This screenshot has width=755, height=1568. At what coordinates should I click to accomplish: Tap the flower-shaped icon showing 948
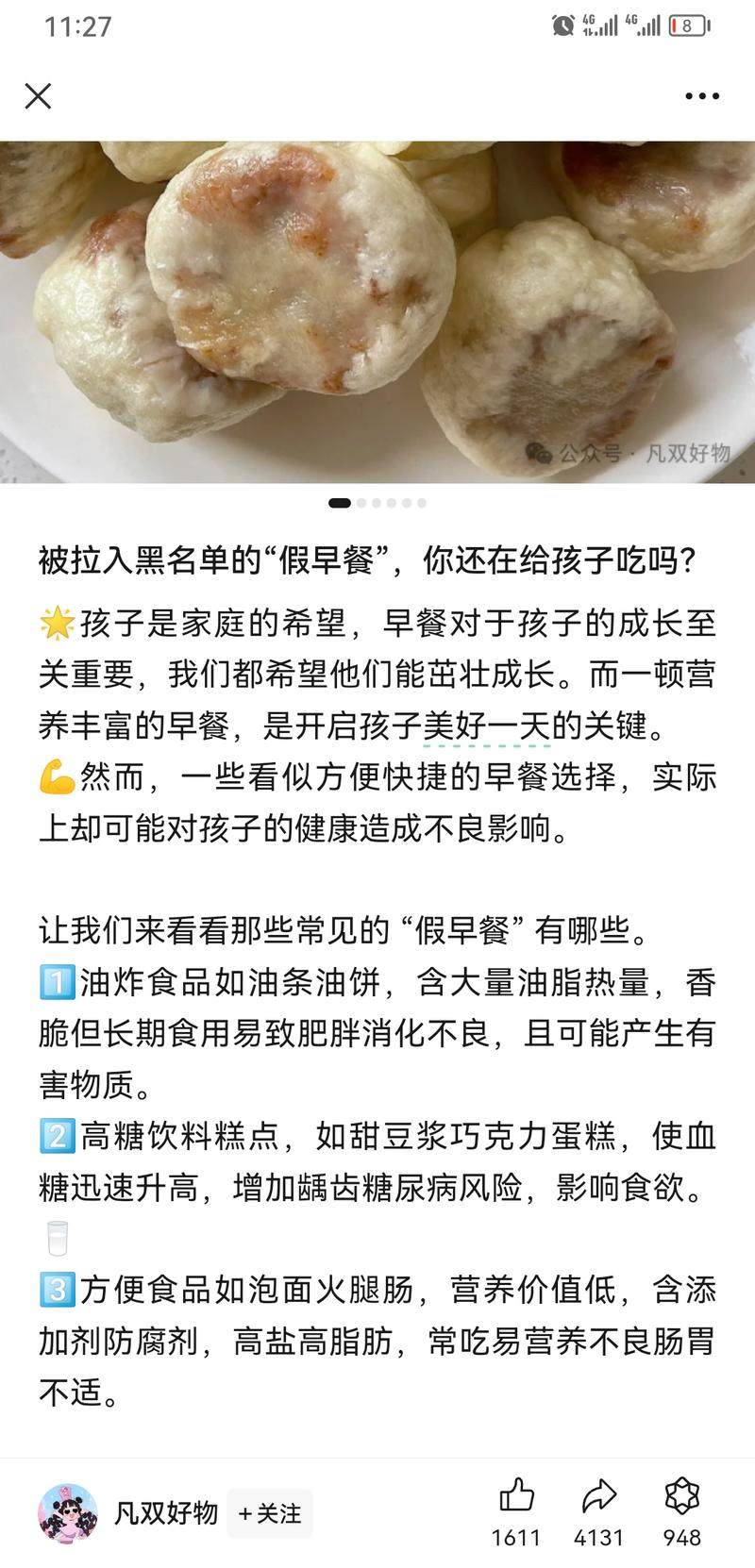(x=681, y=1496)
